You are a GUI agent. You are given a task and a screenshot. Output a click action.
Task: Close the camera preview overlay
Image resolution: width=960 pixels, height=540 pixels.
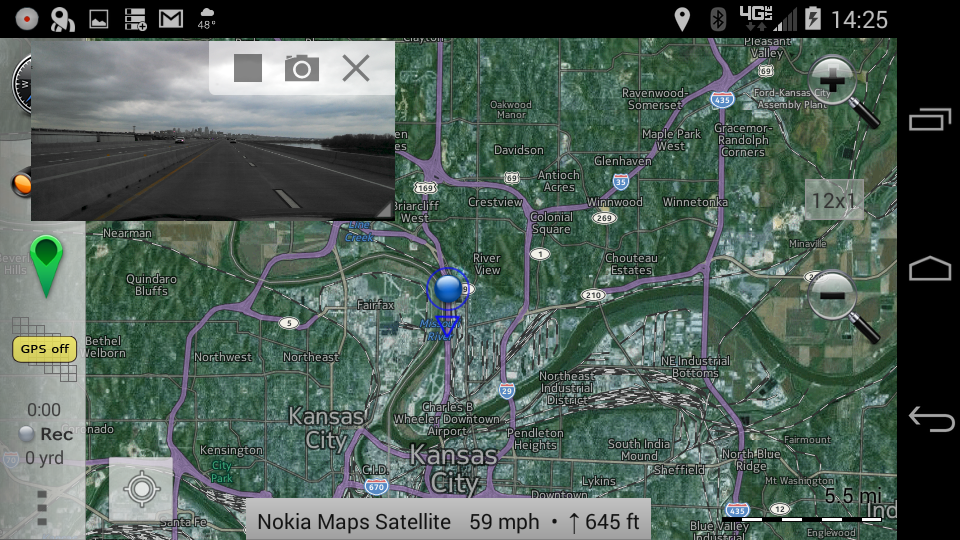356,68
